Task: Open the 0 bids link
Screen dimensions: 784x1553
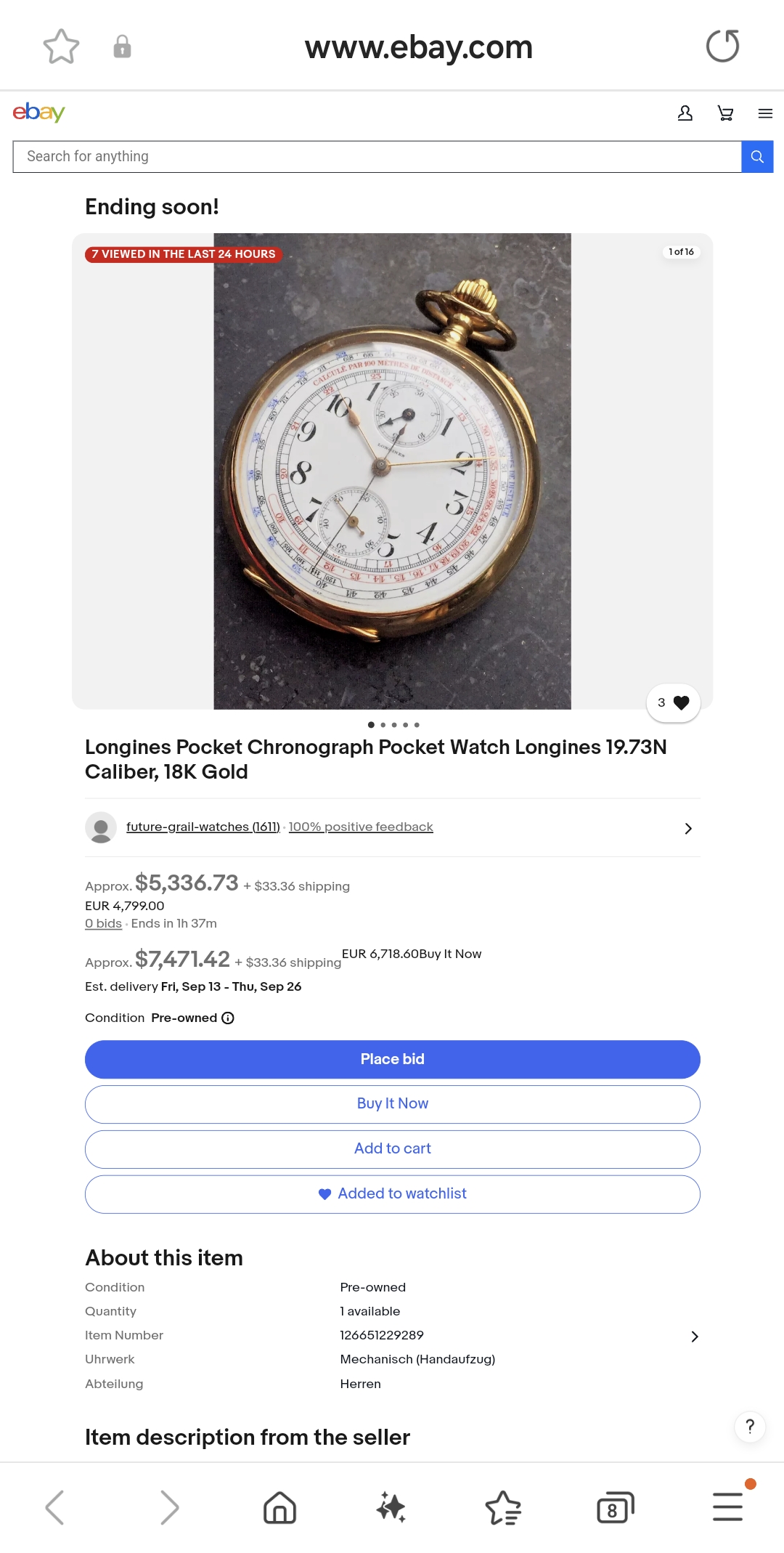Action: [103, 923]
